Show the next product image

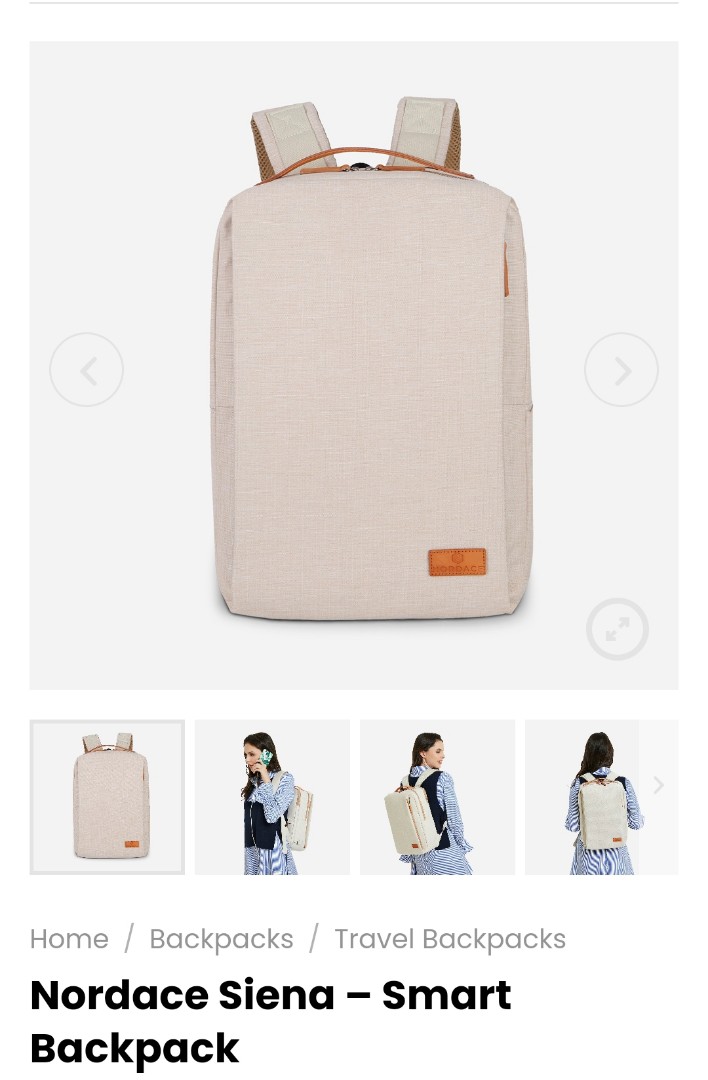point(621,370)
